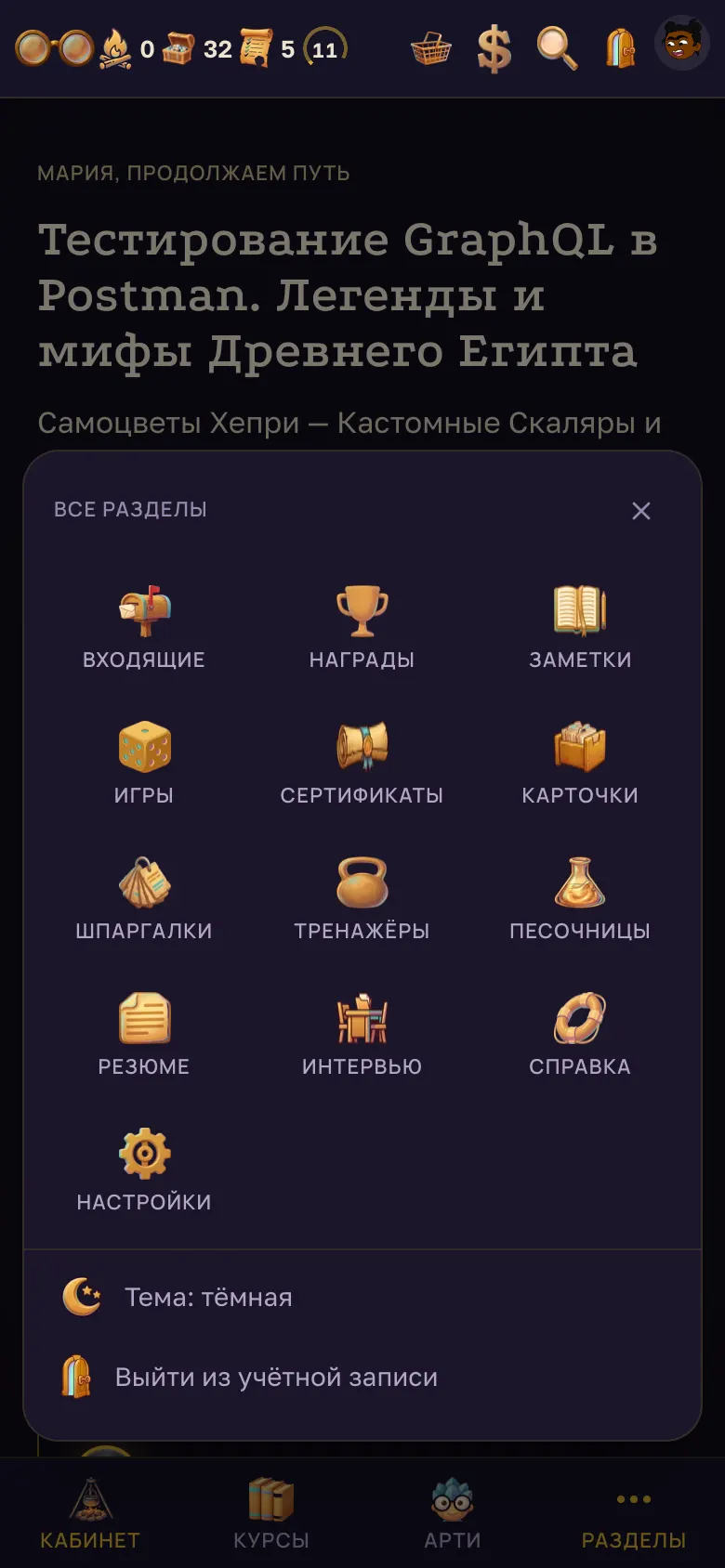
Task: Switch to the Кабинет tab
Action: pos(90,1513)
